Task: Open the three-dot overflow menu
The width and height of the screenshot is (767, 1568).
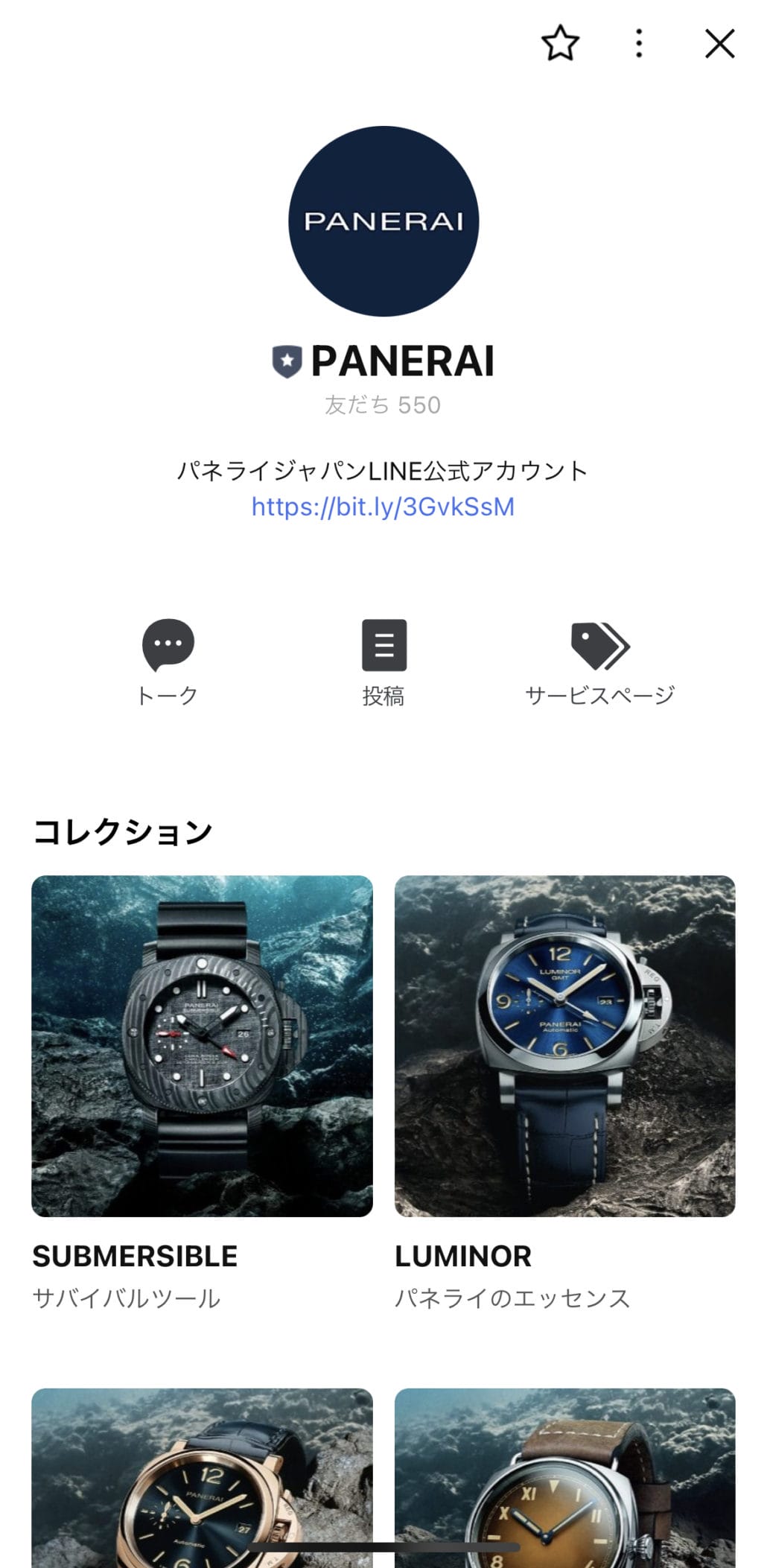Action: pos(638,43)
